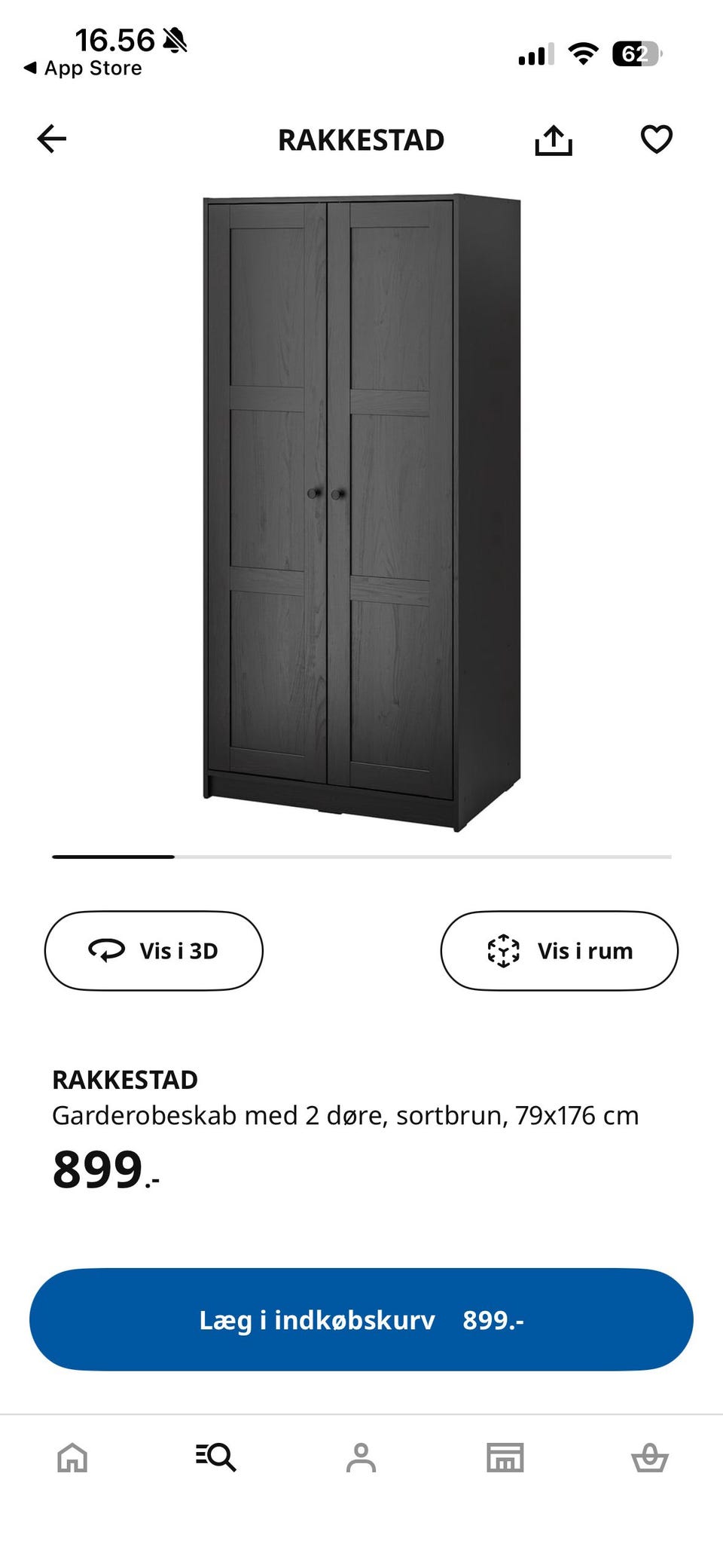Screen dimensions: 723x1568
Task: Tap Læg i indkøbskurv 899.-
Action: point(361,1319)
